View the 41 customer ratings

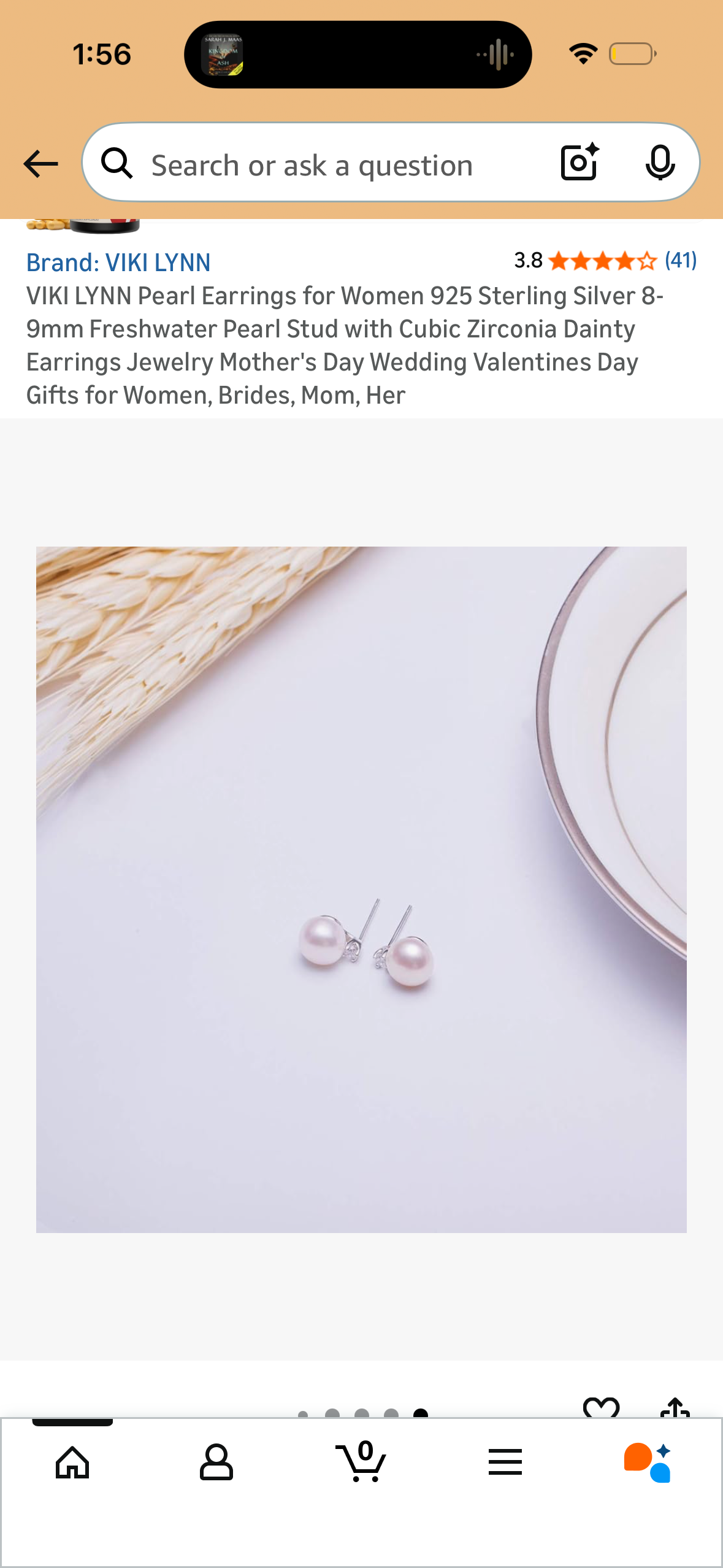coord(680,260)
